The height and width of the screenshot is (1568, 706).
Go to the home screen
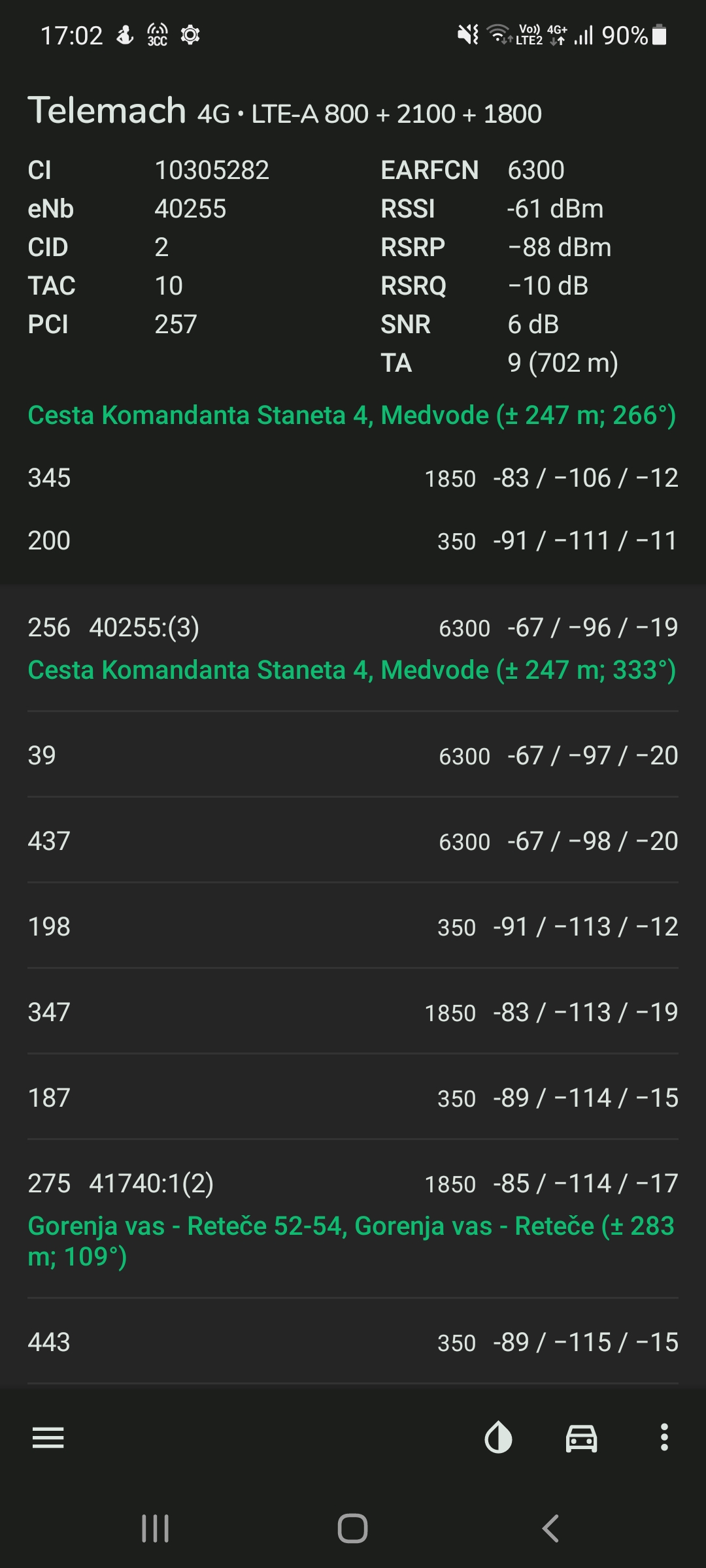[352, 1529]
